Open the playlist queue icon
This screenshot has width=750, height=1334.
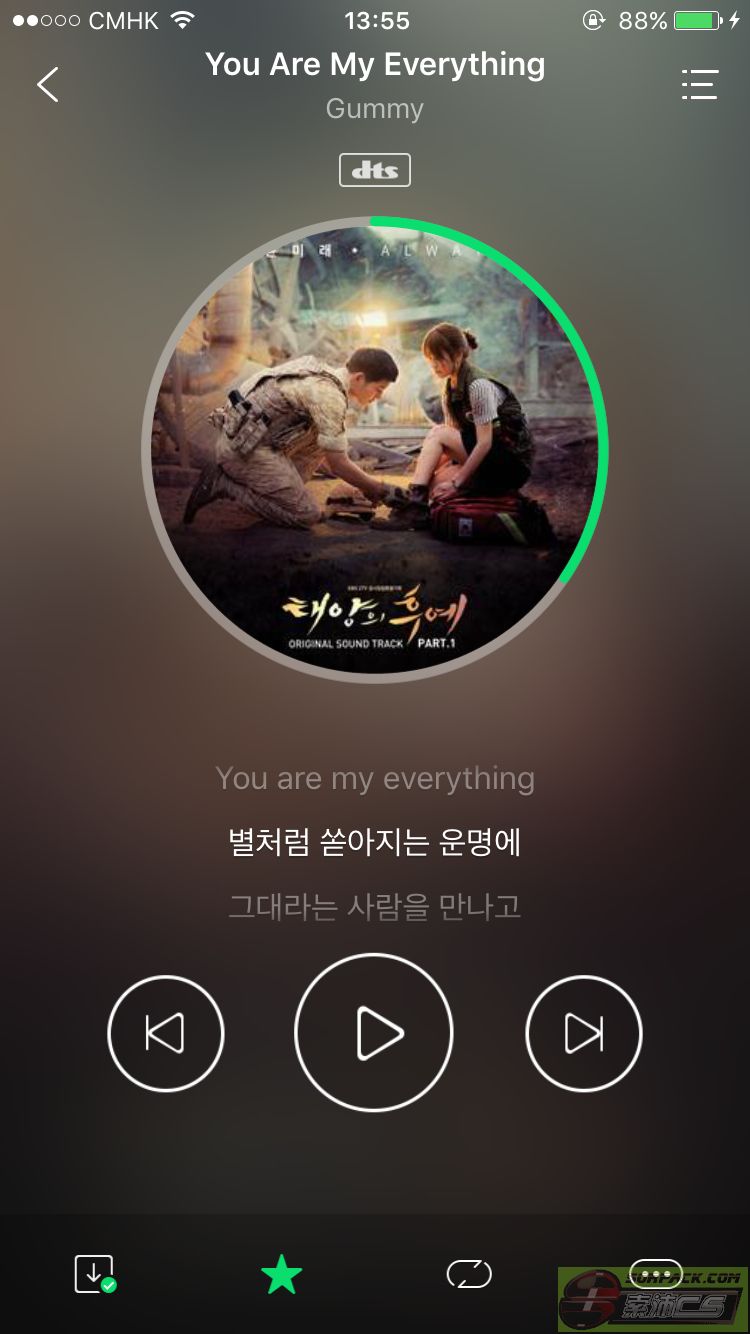(x=699, y=85)
